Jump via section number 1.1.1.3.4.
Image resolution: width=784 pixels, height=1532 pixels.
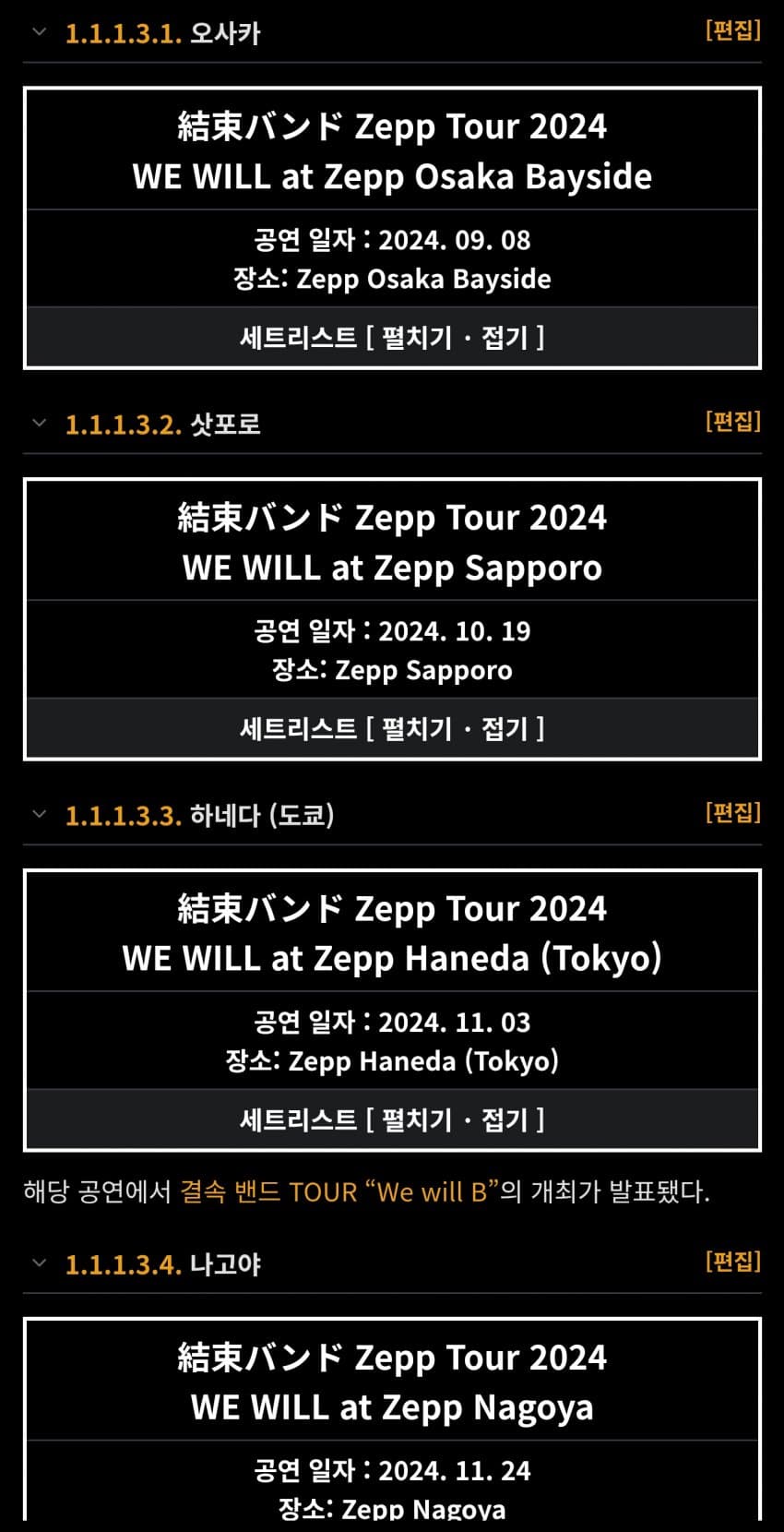click(123, 1265)
